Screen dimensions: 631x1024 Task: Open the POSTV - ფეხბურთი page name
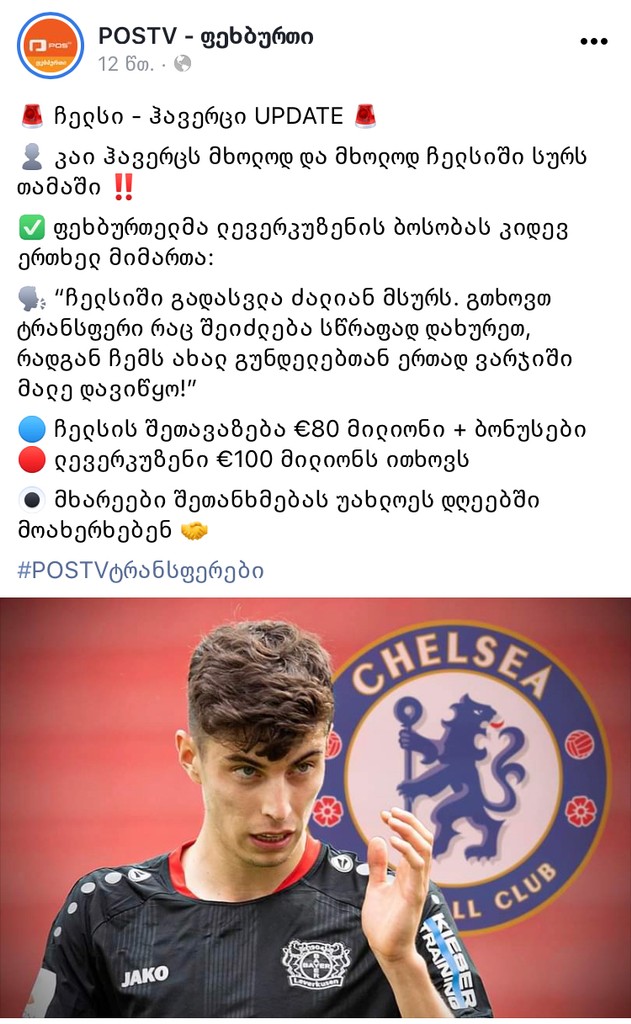coord(205,37)
